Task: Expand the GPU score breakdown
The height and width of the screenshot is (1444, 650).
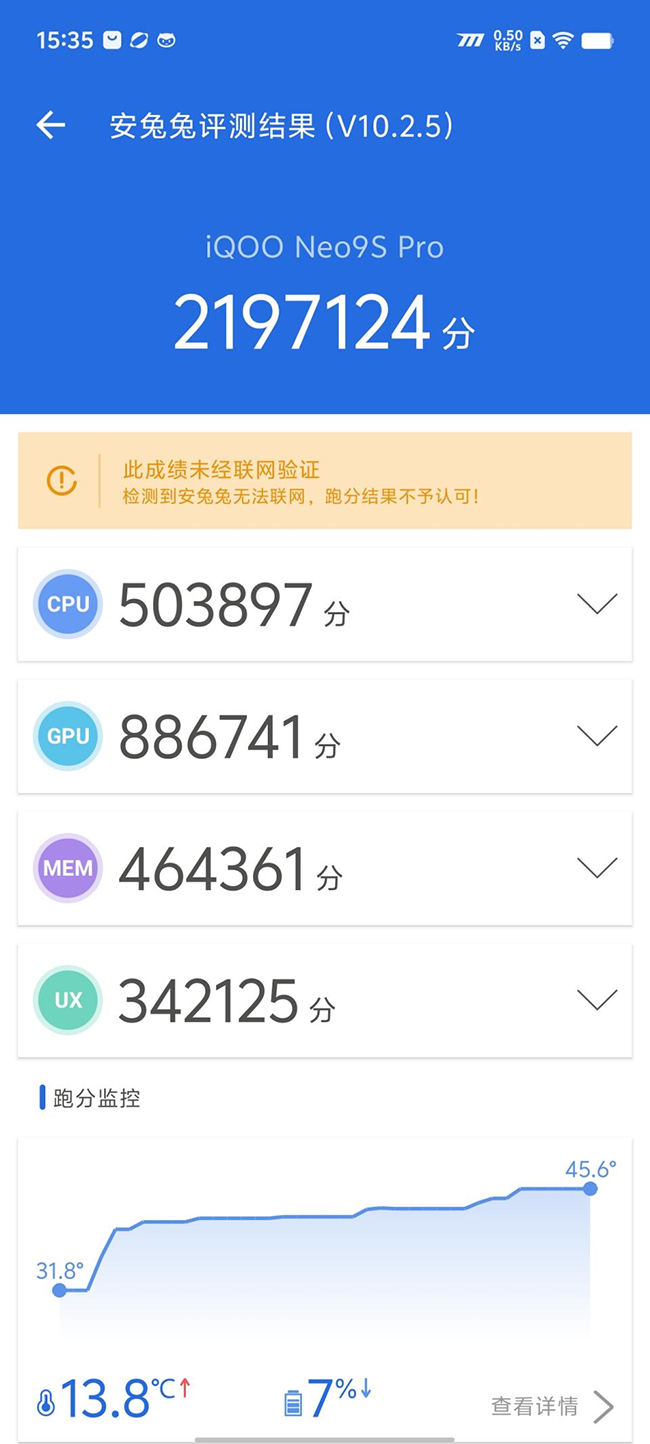Action: pyautogui.click(x=597, y=736)
